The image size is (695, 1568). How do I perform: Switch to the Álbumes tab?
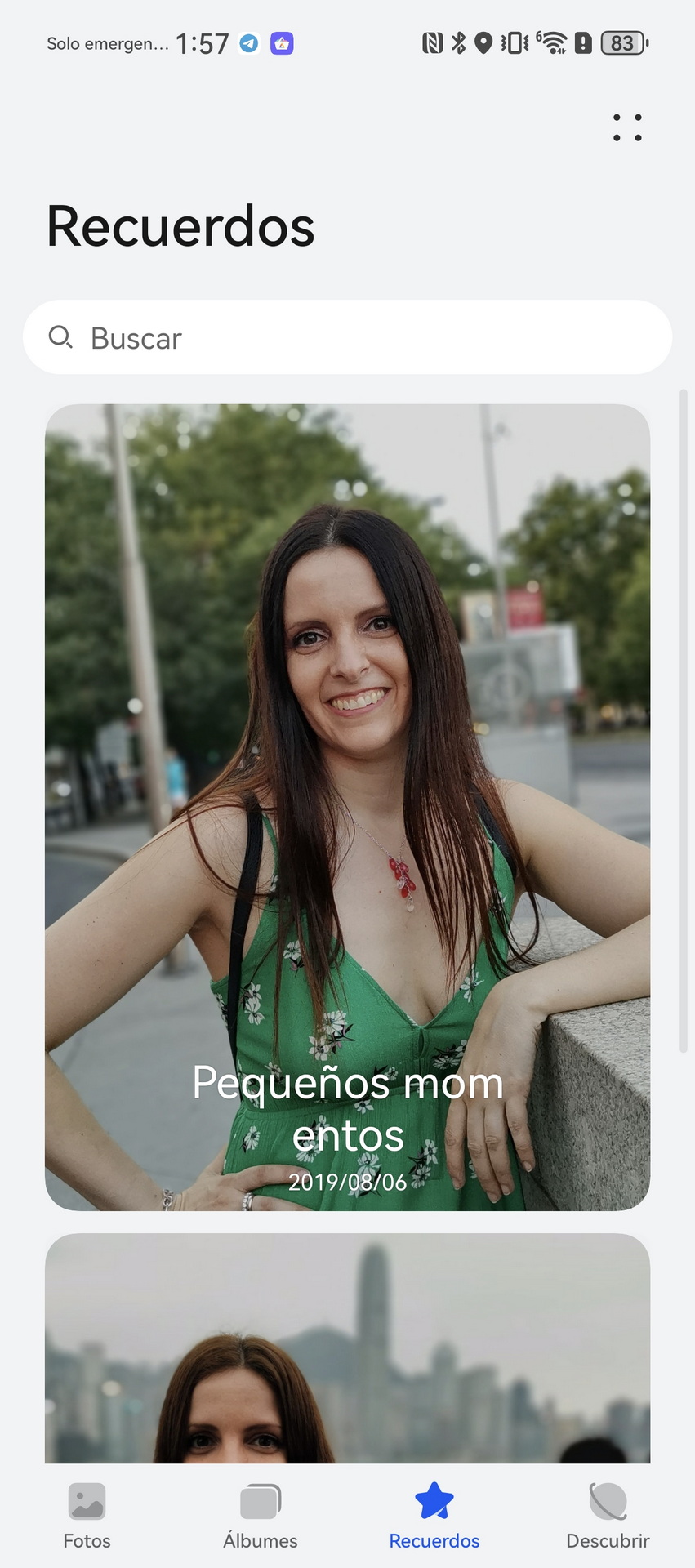tap(261, 1516)
